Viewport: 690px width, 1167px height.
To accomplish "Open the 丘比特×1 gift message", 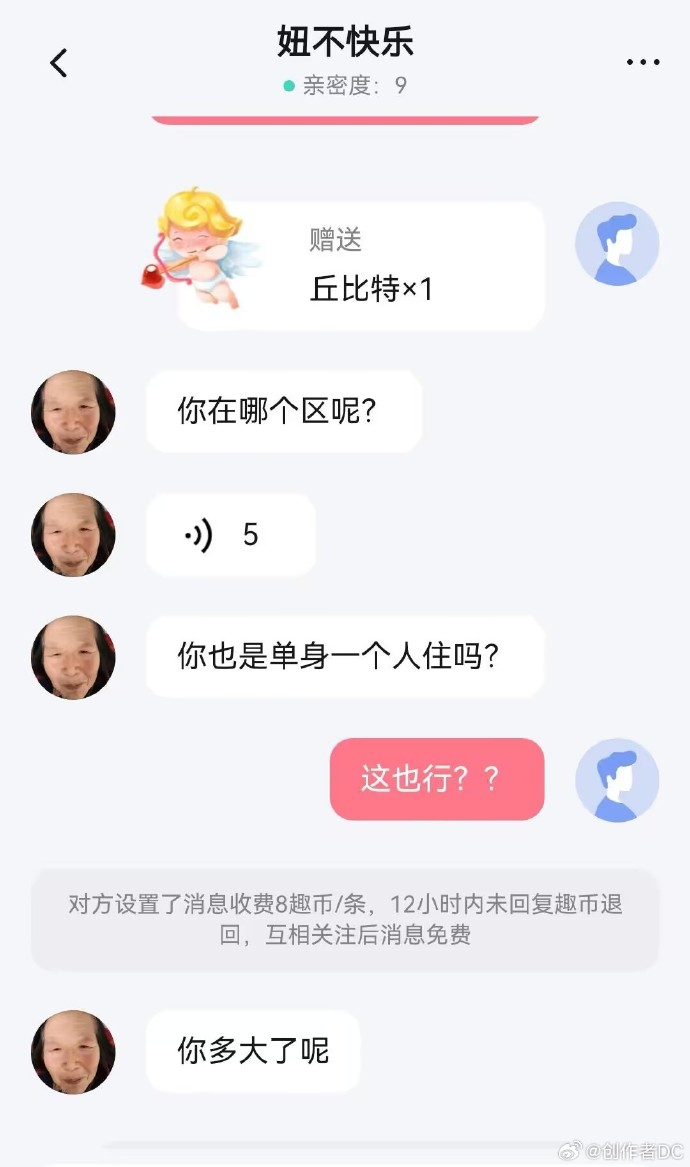I will click(360, 266).
